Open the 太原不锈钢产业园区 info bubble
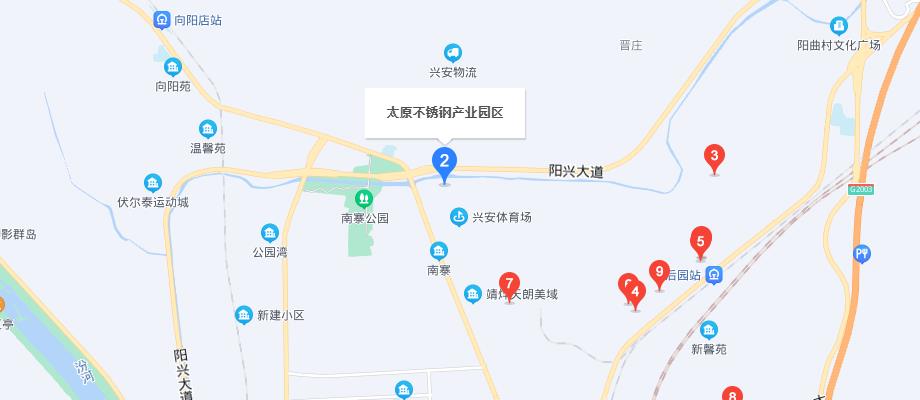Screen dimensions: 920x400 tap(444, 113)
